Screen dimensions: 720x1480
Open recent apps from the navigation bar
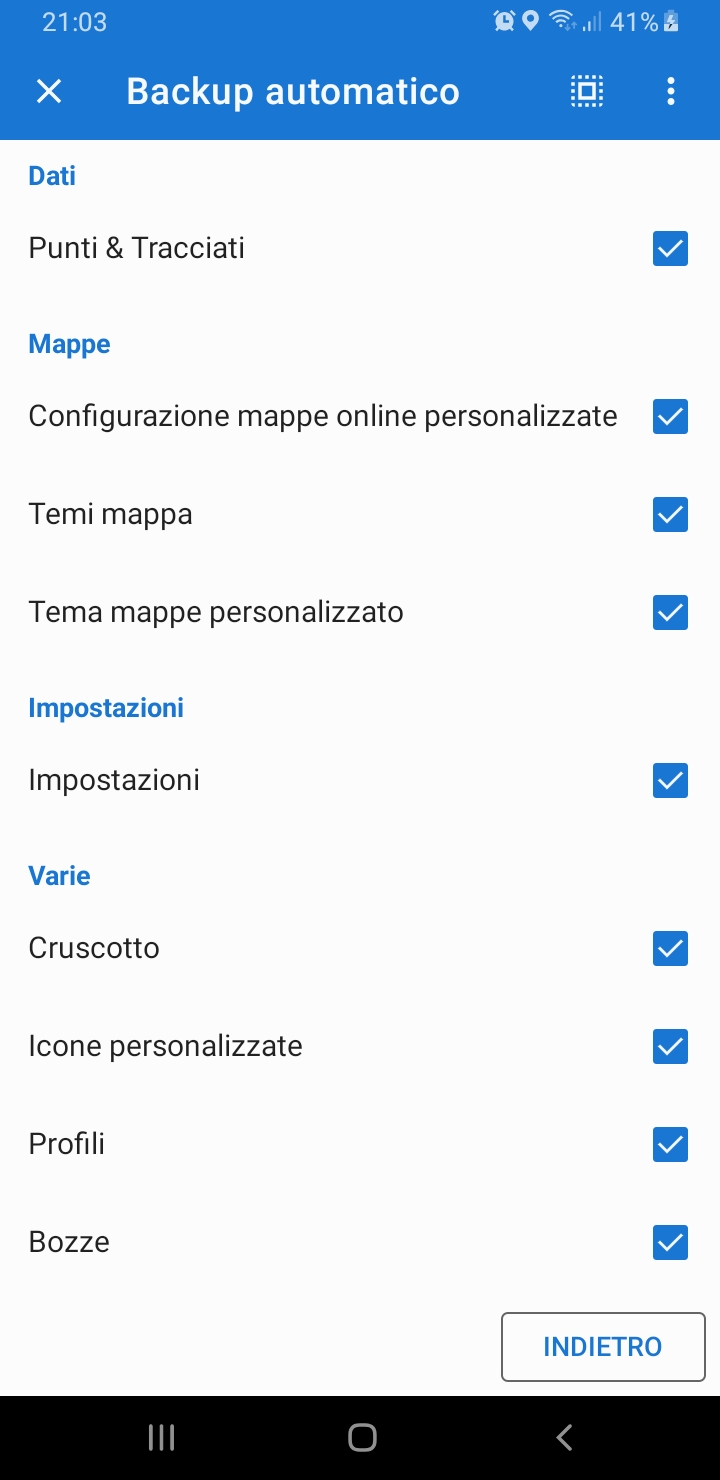click(x=161, y=1438)
